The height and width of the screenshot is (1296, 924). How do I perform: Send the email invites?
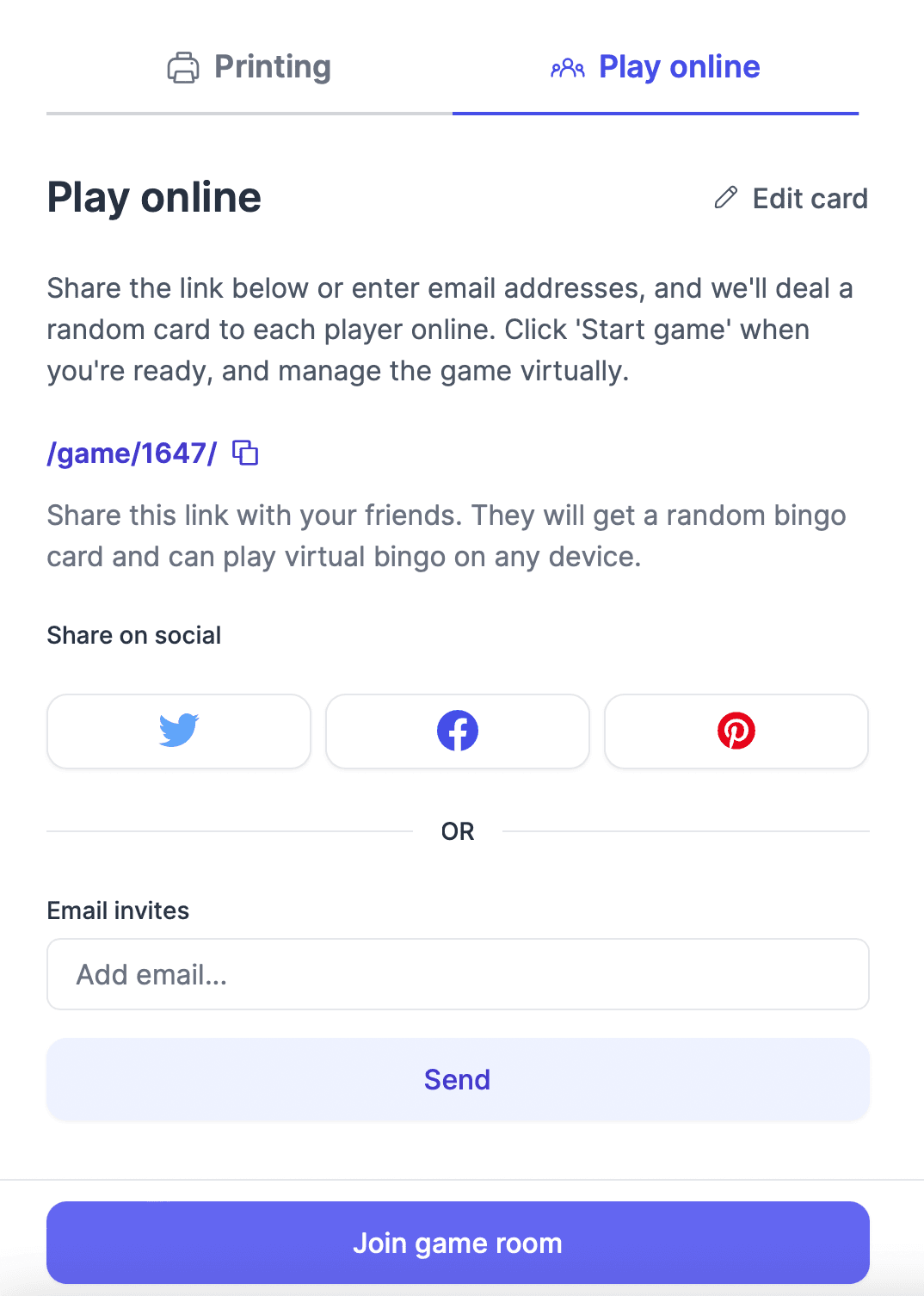click(458, 1079)
